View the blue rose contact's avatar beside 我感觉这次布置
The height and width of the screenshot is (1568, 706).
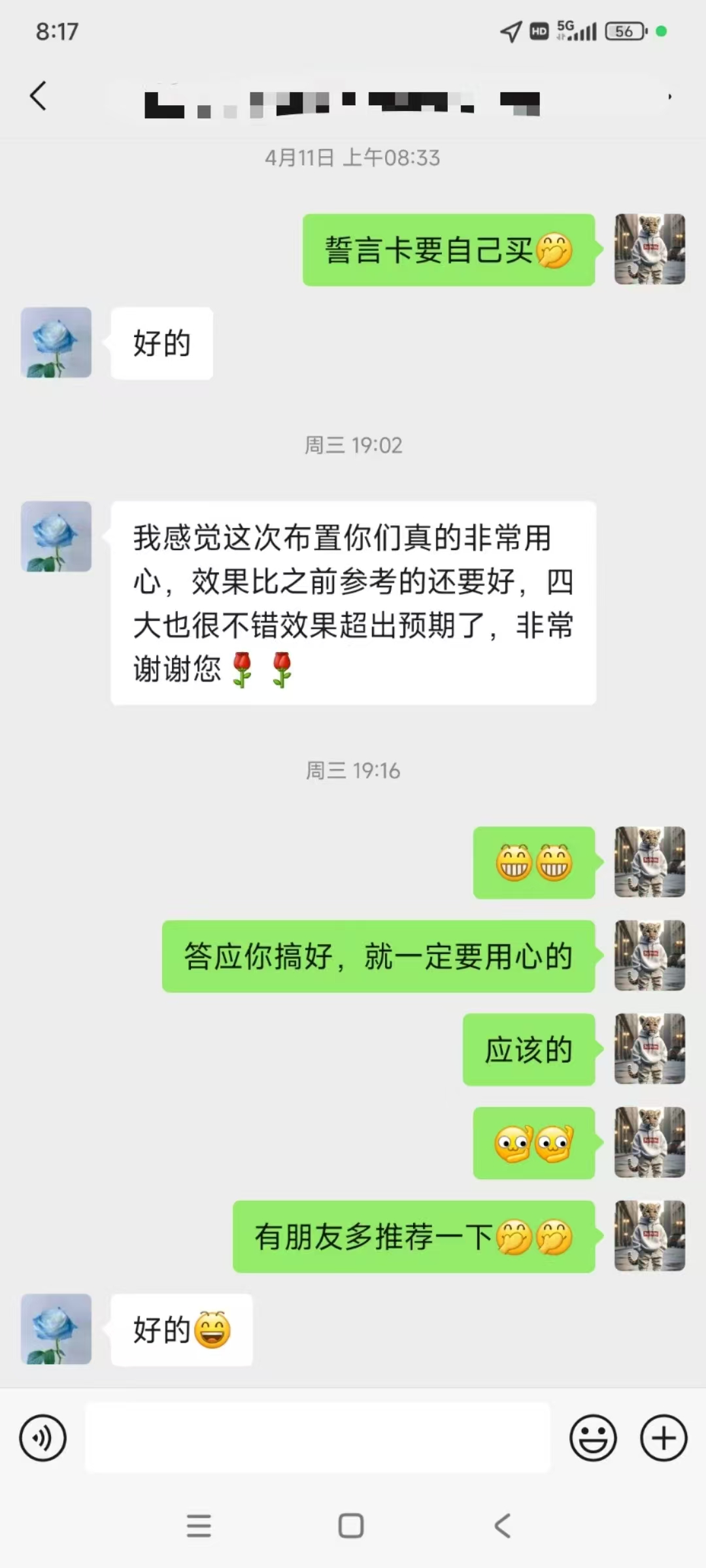coord(56,536)
